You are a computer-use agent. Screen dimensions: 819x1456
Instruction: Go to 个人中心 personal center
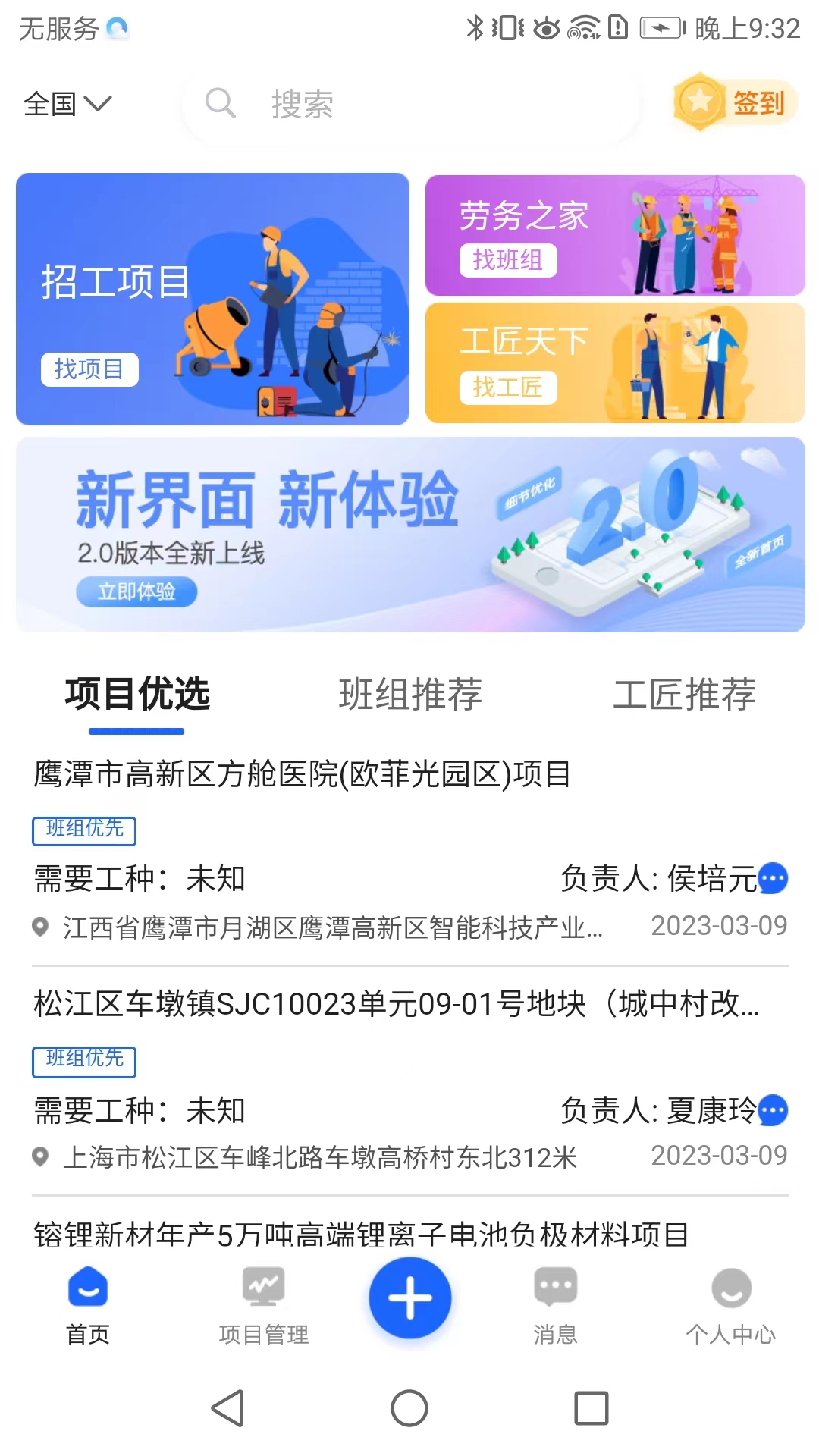(x=730, y=1297)
